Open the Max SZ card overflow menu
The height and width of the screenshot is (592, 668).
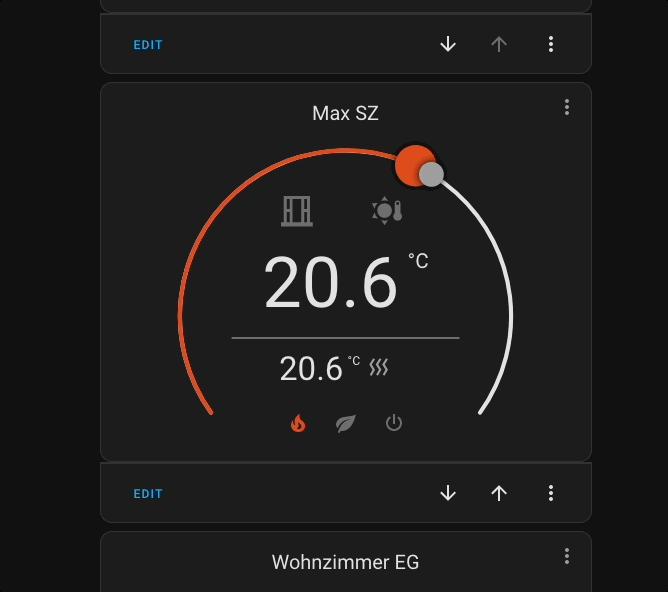pyautogui.click(x=567, y=107)
